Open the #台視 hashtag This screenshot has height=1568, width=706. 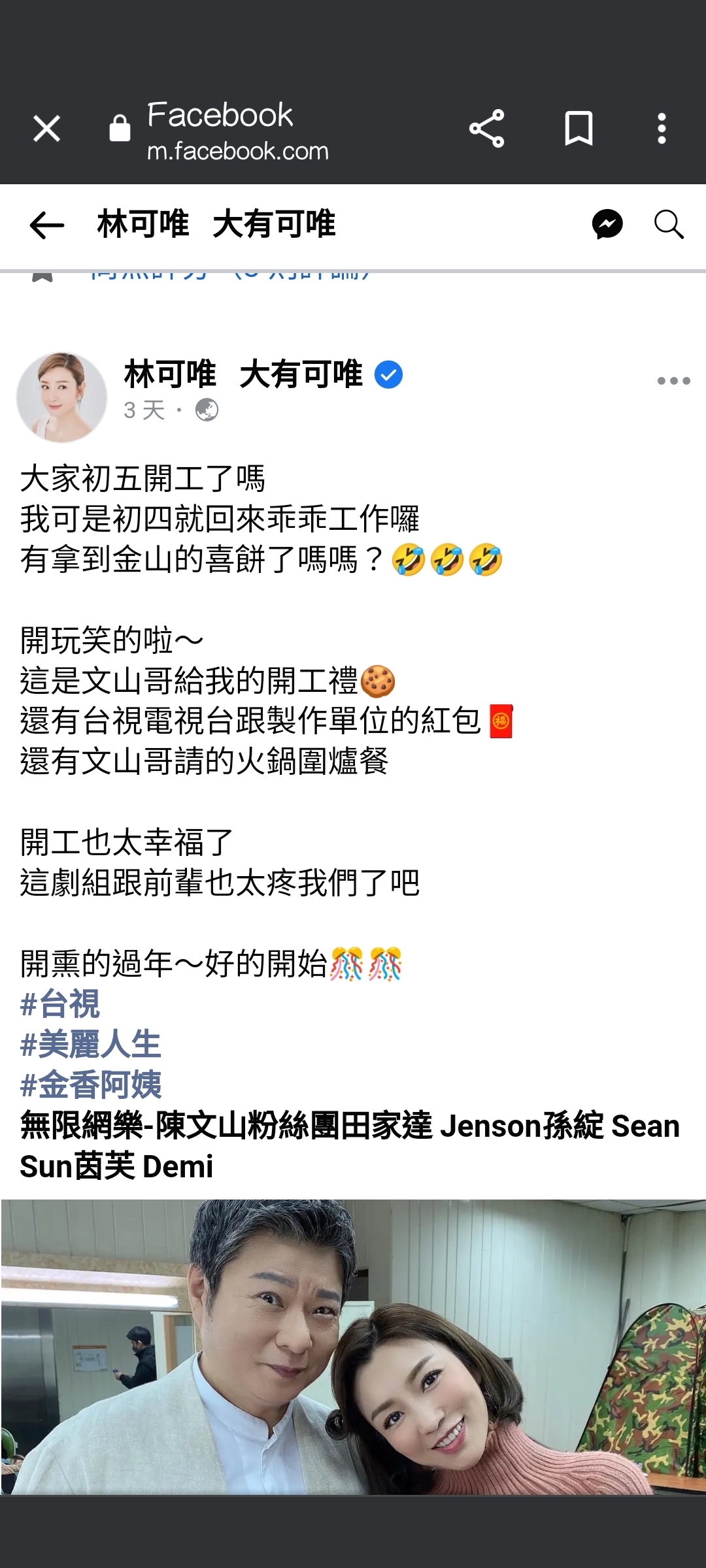tap(60, 1004)
